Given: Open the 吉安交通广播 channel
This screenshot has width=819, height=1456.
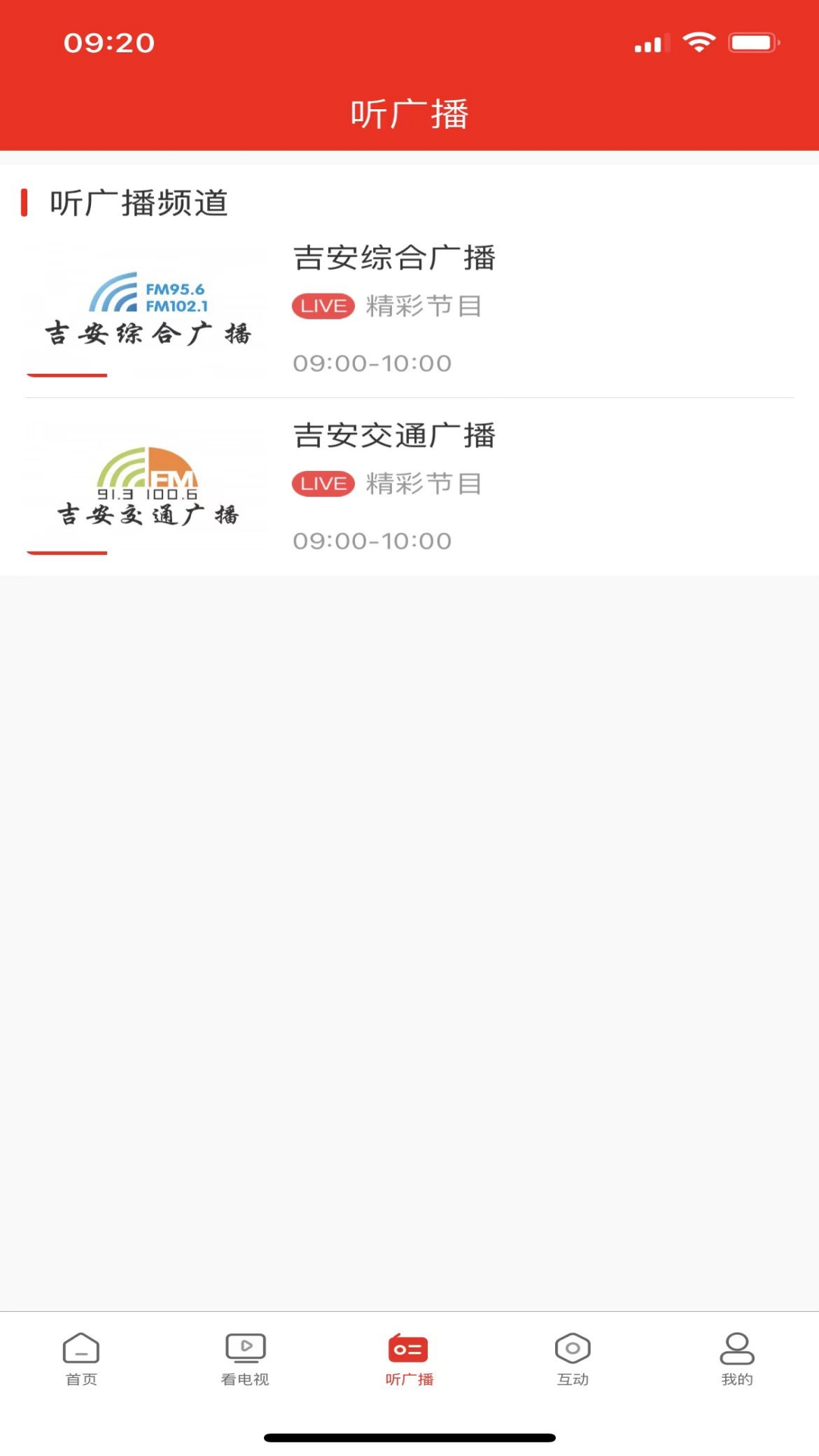Looking at the screenshot, I should point(396,436).
